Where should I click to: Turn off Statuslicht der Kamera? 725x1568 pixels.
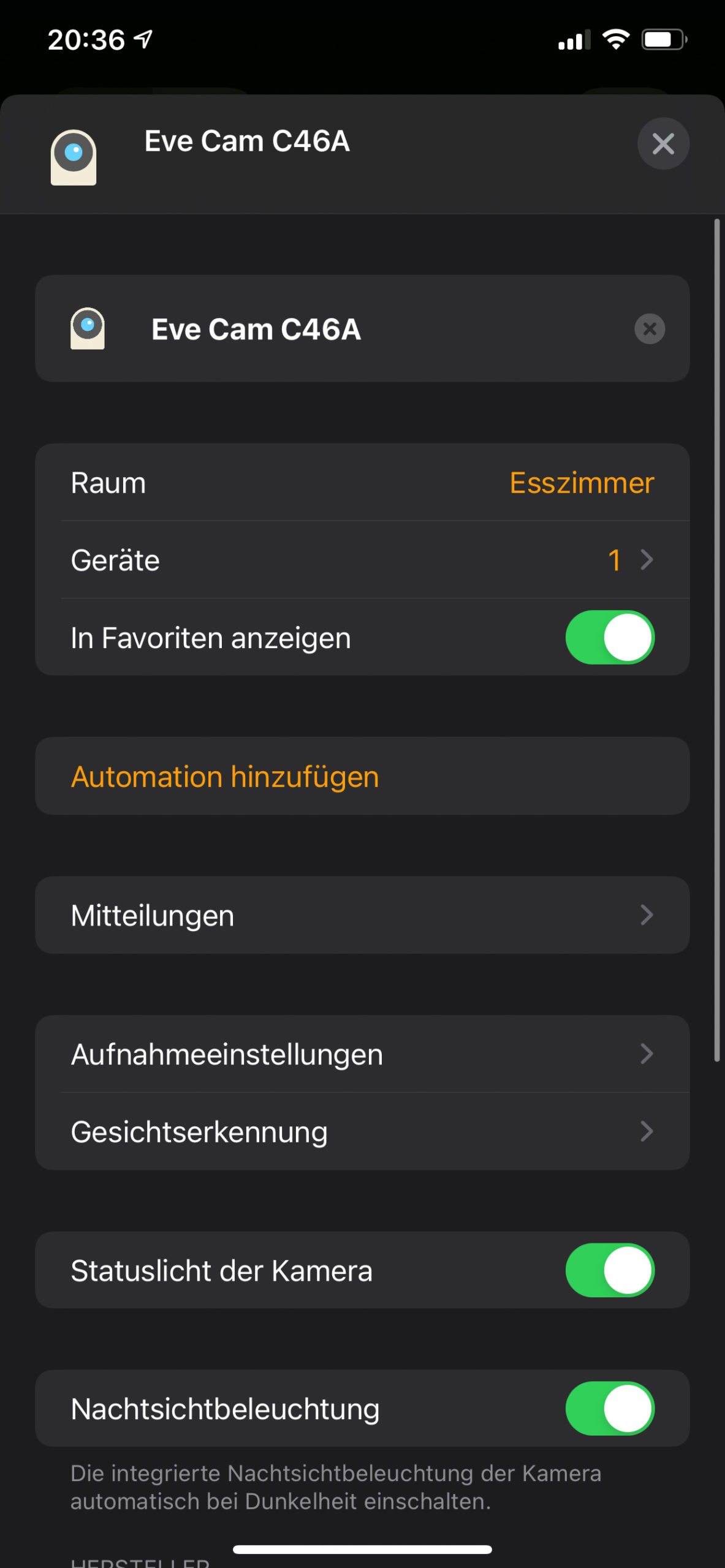click(x=610, y=1270)
